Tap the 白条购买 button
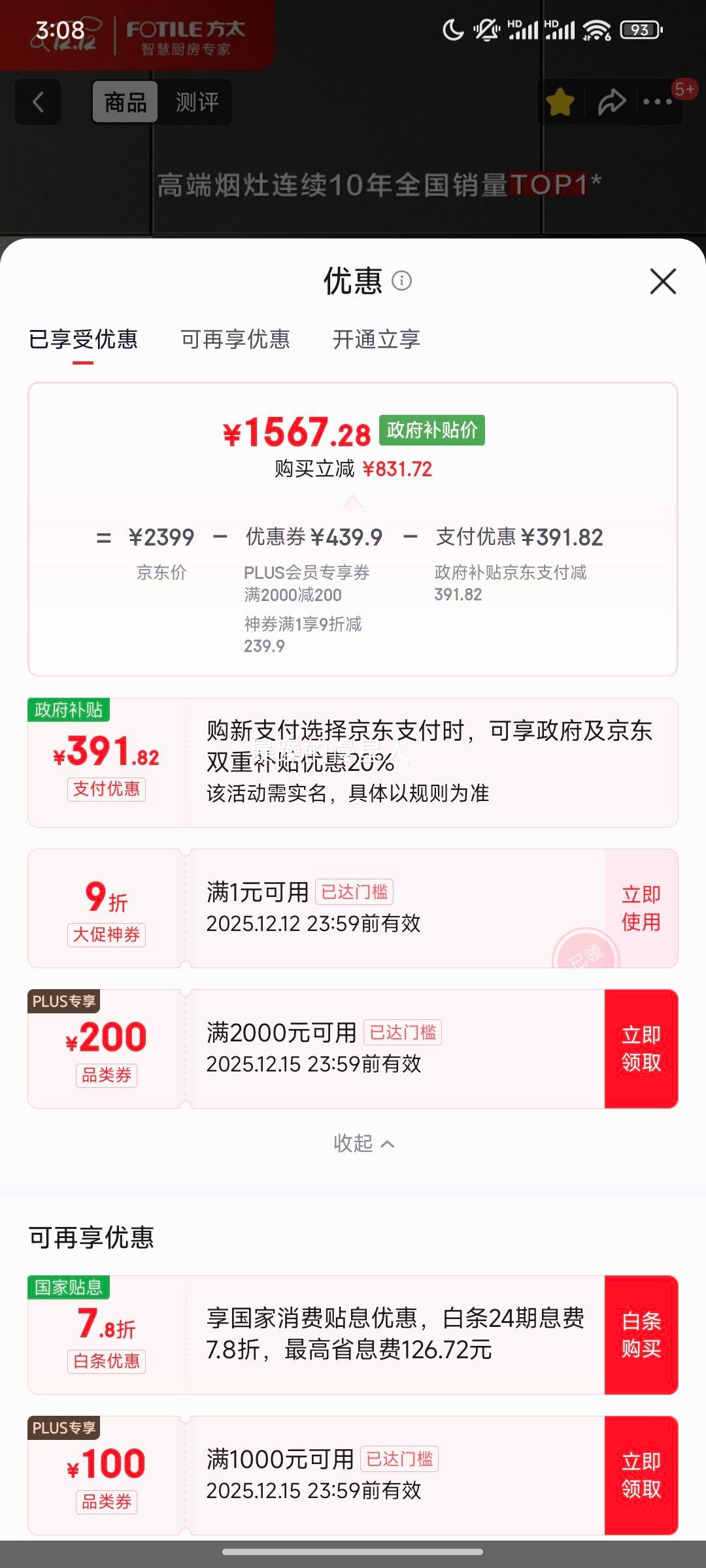Screen dimensions: 706x1568 pos(642,1336)
